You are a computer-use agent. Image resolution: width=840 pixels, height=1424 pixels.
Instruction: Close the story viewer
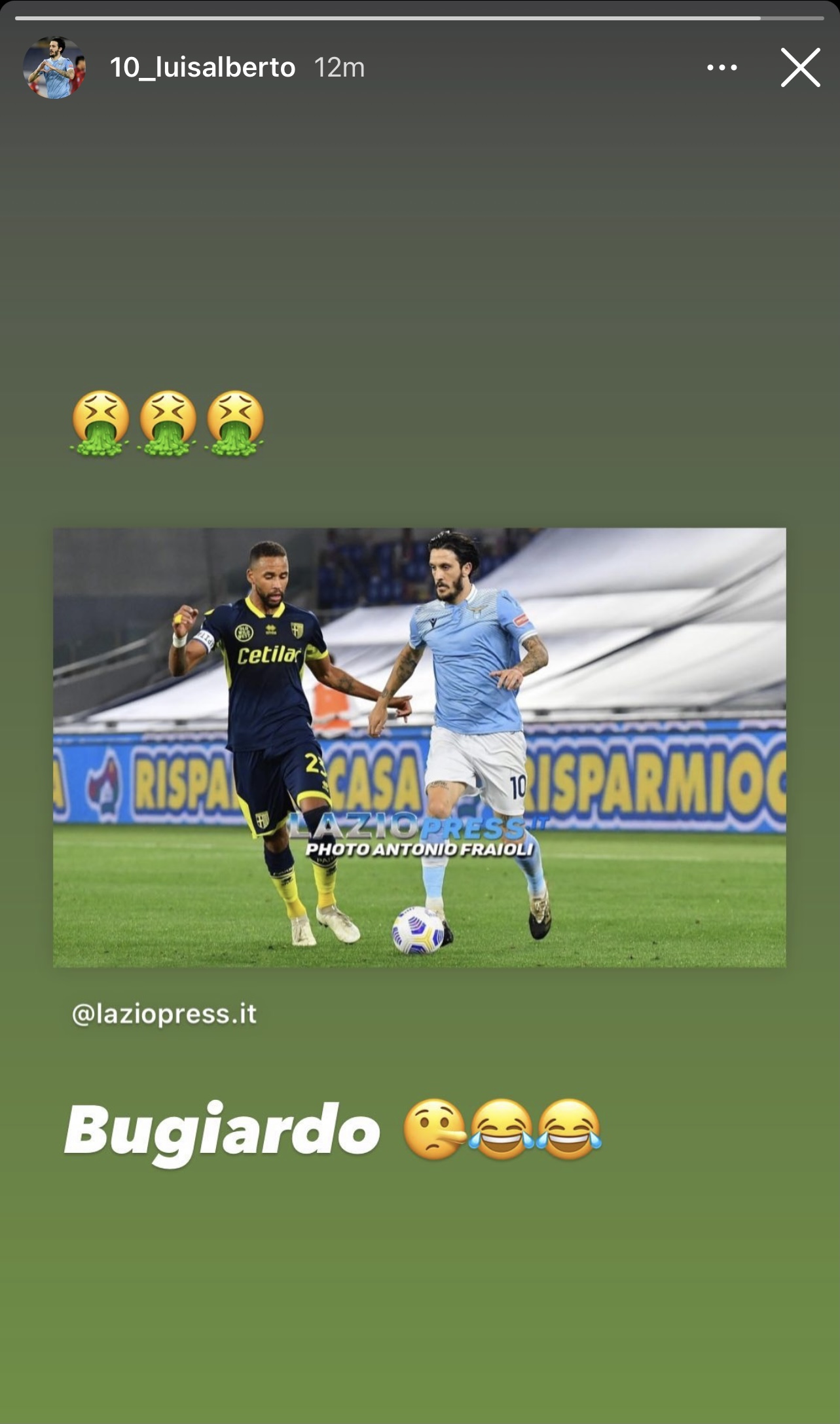click(x=800, y=67)
